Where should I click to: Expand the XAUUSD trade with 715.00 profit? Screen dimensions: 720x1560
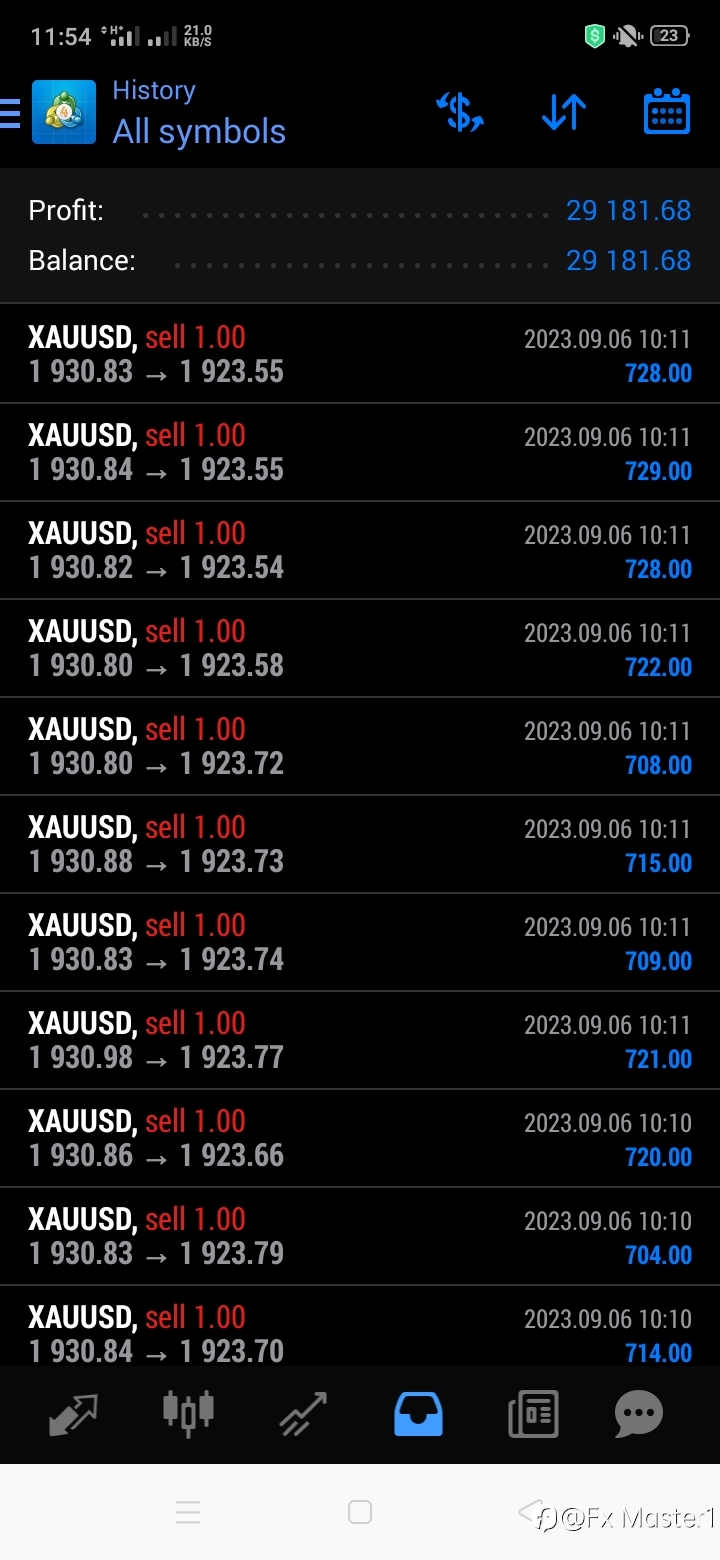click(360, 844)
